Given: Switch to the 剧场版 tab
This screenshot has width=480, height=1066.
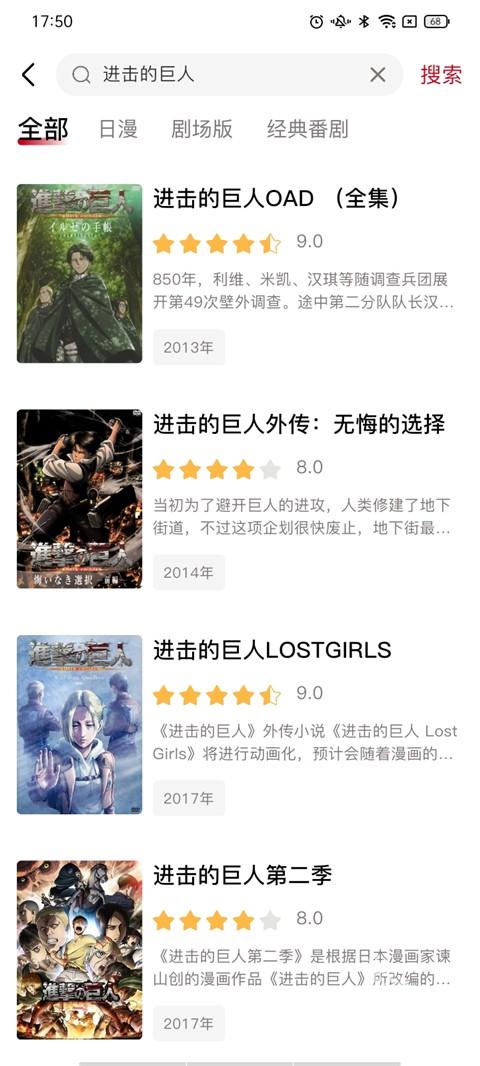Looking at the screenshot, I should point(202,129).
